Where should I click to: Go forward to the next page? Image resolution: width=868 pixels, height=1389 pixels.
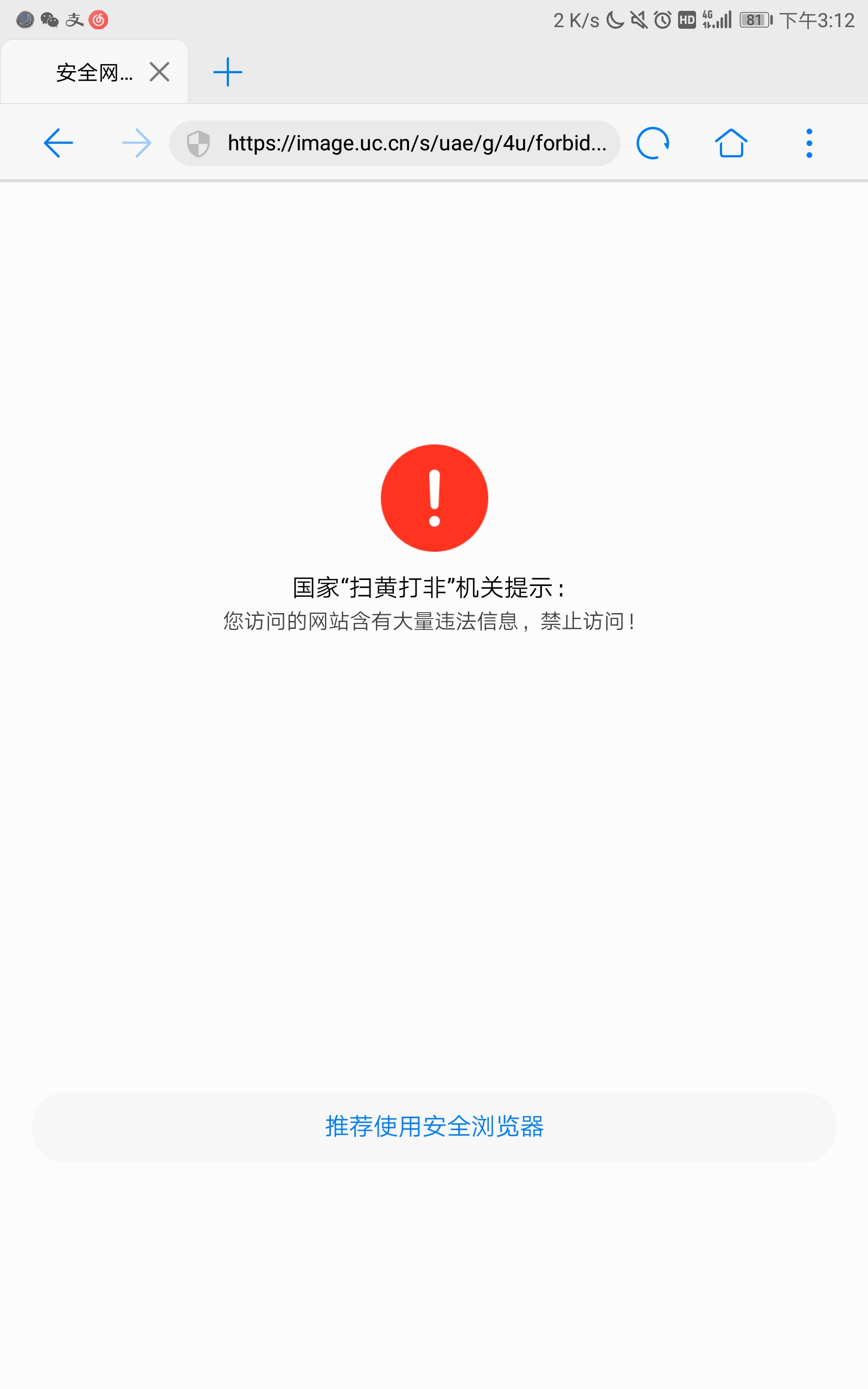[137, 143]
